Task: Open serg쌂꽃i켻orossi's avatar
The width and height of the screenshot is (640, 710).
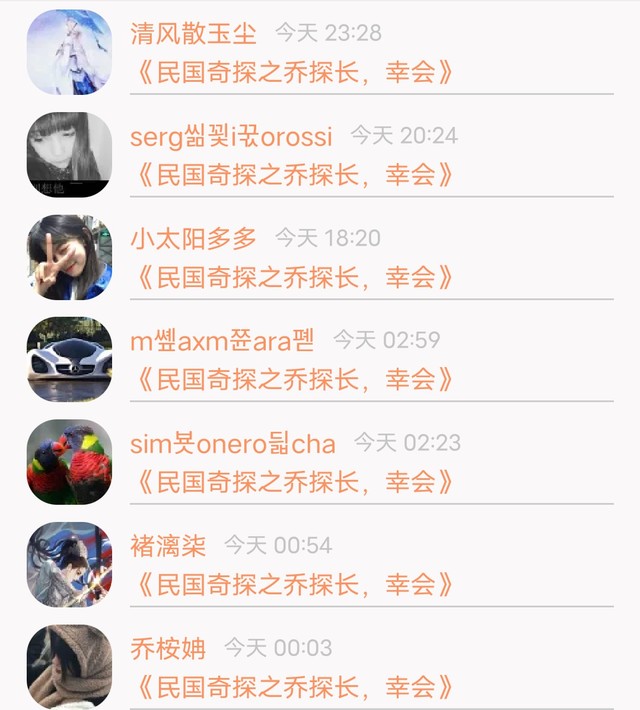Action: click(x=69, y=154)
